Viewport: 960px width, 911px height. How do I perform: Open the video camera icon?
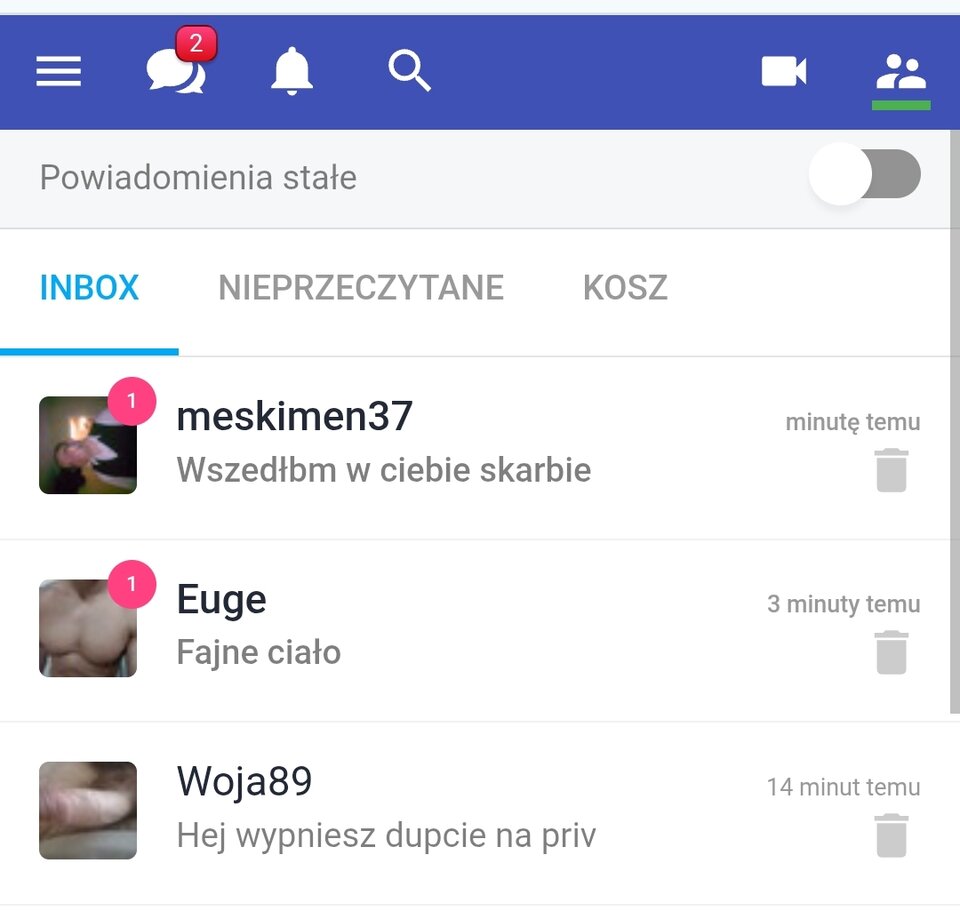tap(783, 72)
